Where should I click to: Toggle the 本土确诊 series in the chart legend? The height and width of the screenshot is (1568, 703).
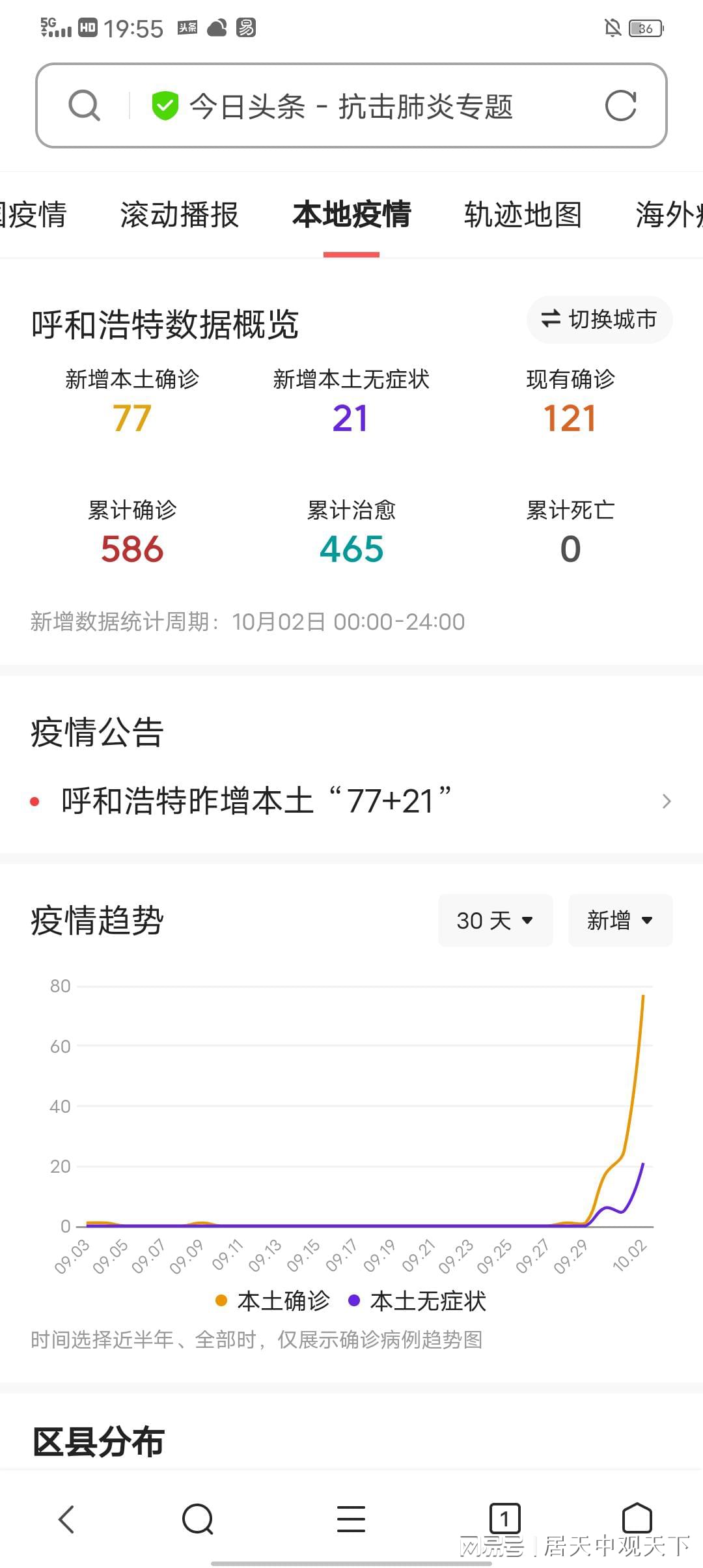pyautogui.click(x=273, y=1301)
